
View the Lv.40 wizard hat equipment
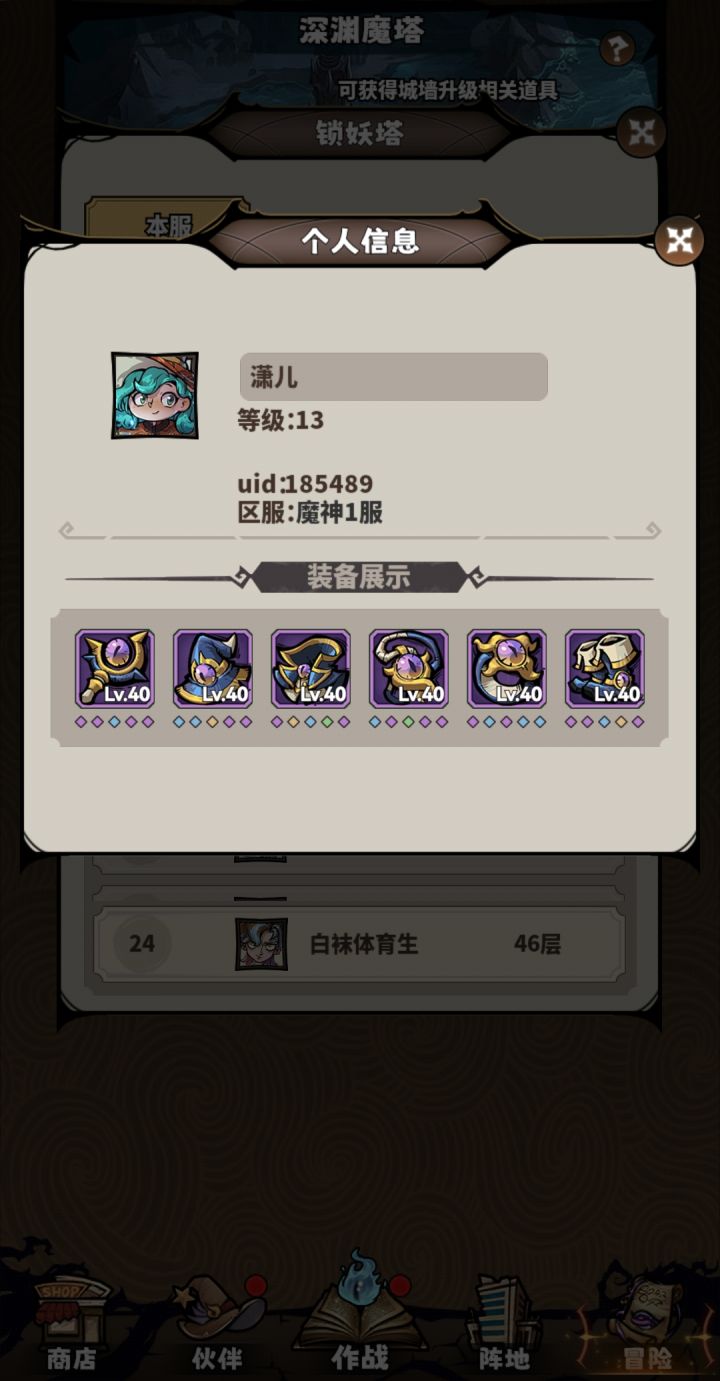pyautogui.click(x=212, y=668)
